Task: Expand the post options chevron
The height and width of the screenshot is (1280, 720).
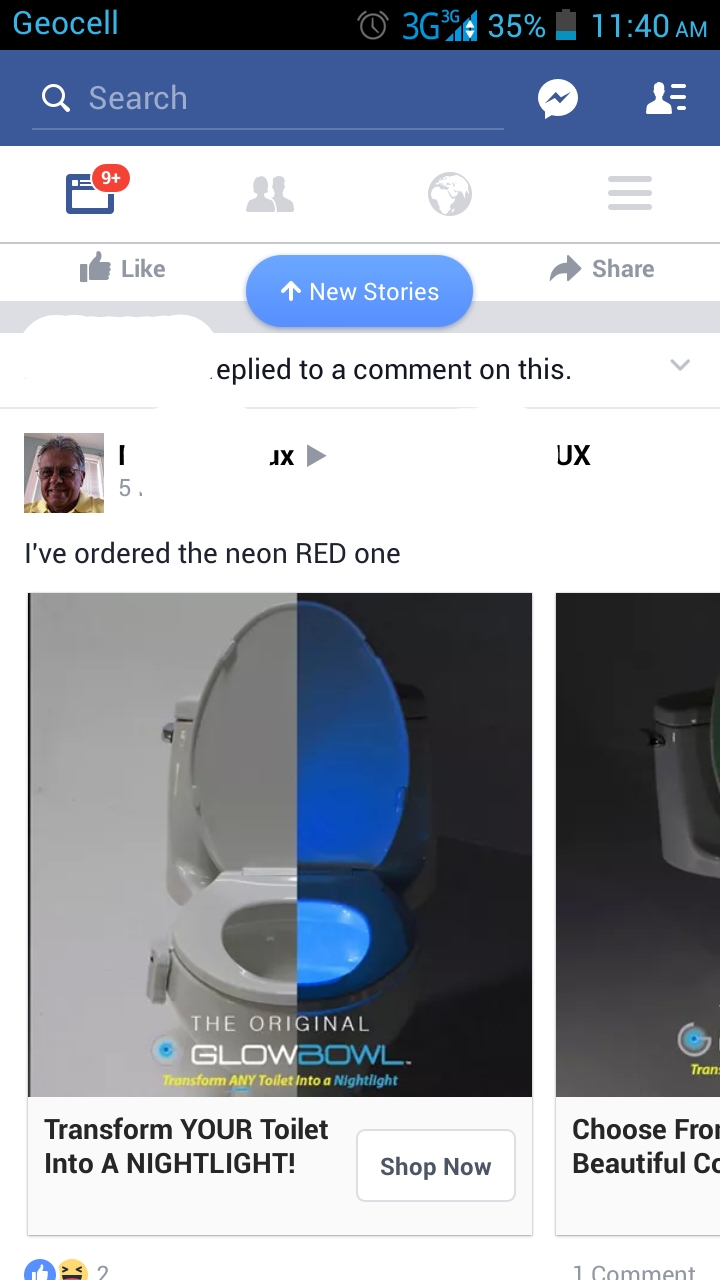Action: point(680,365)
